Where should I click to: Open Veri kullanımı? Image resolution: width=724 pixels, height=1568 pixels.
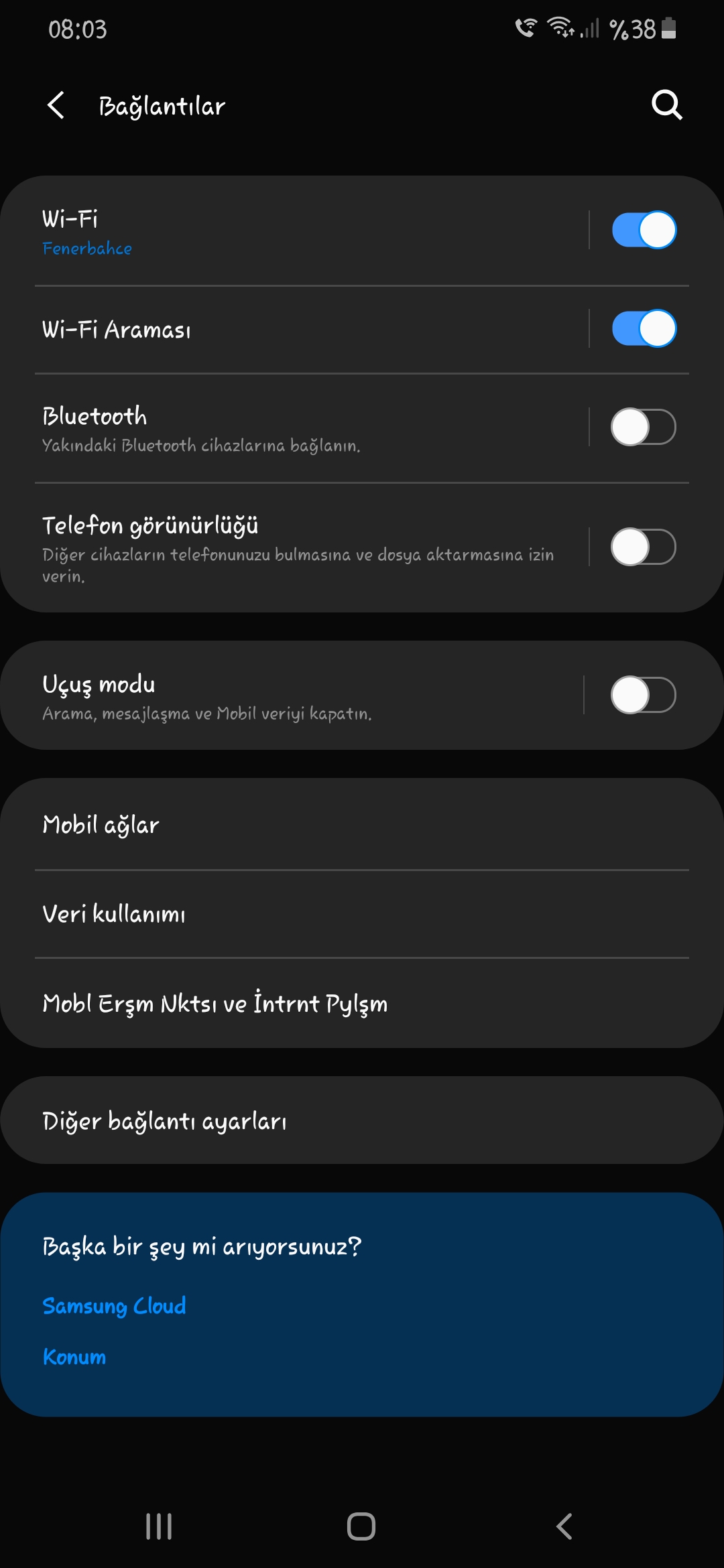tap(362, 914)
